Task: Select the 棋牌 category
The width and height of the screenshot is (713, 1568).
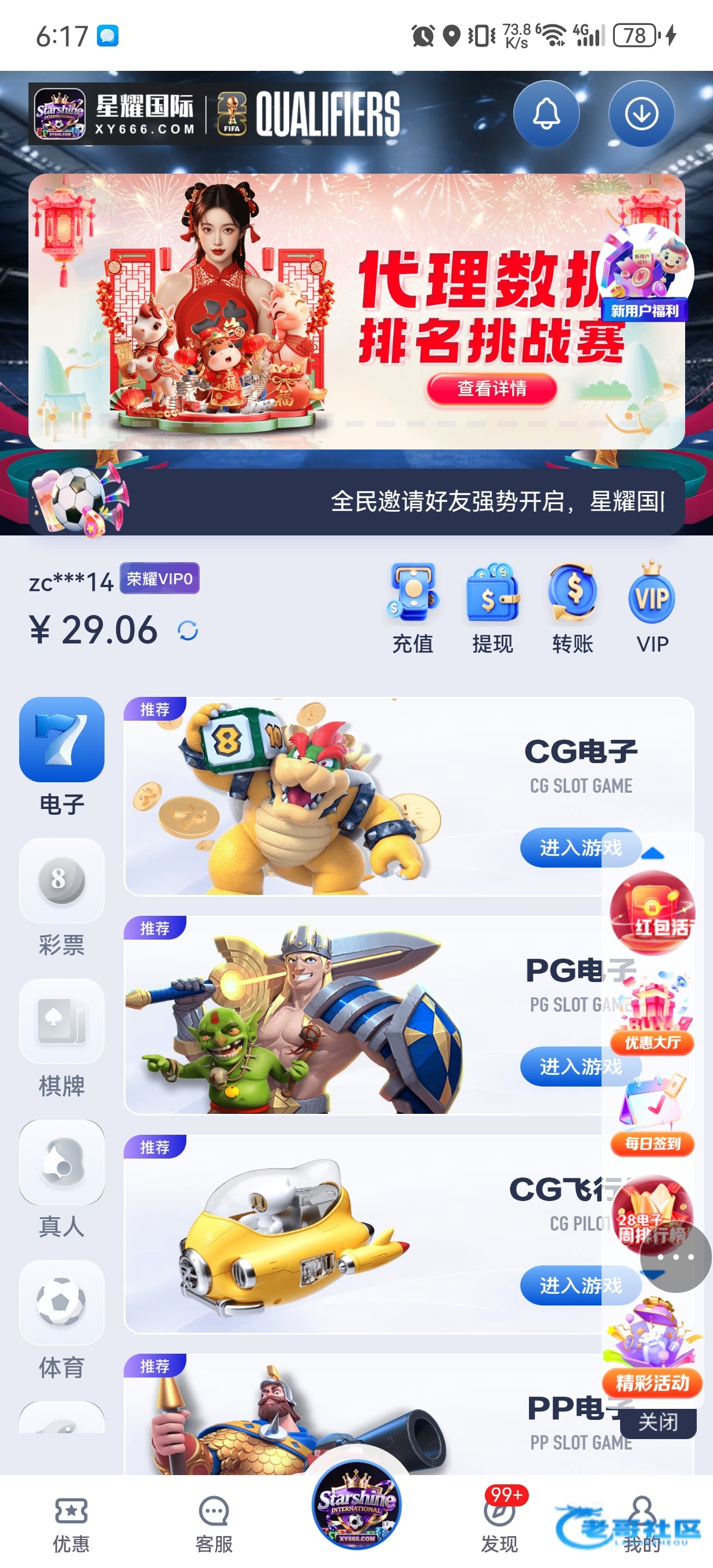Action: 62,1039
